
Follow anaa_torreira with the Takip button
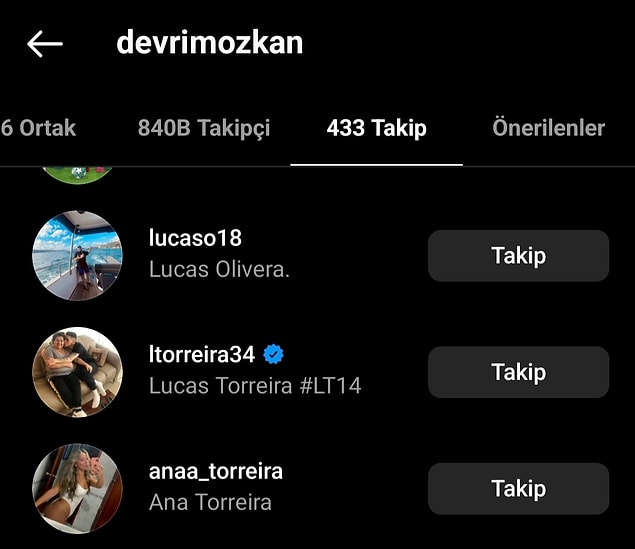(x=518, y=489)
